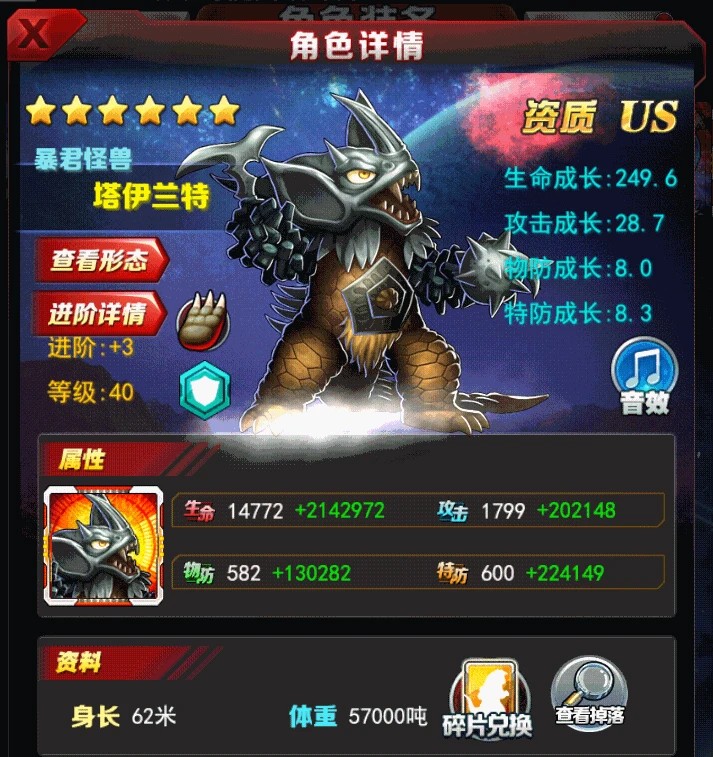This screenshot has height=757, width=713.
Task: Open the 碎片兑换 fragment exchange
Action: pos(489,698)
